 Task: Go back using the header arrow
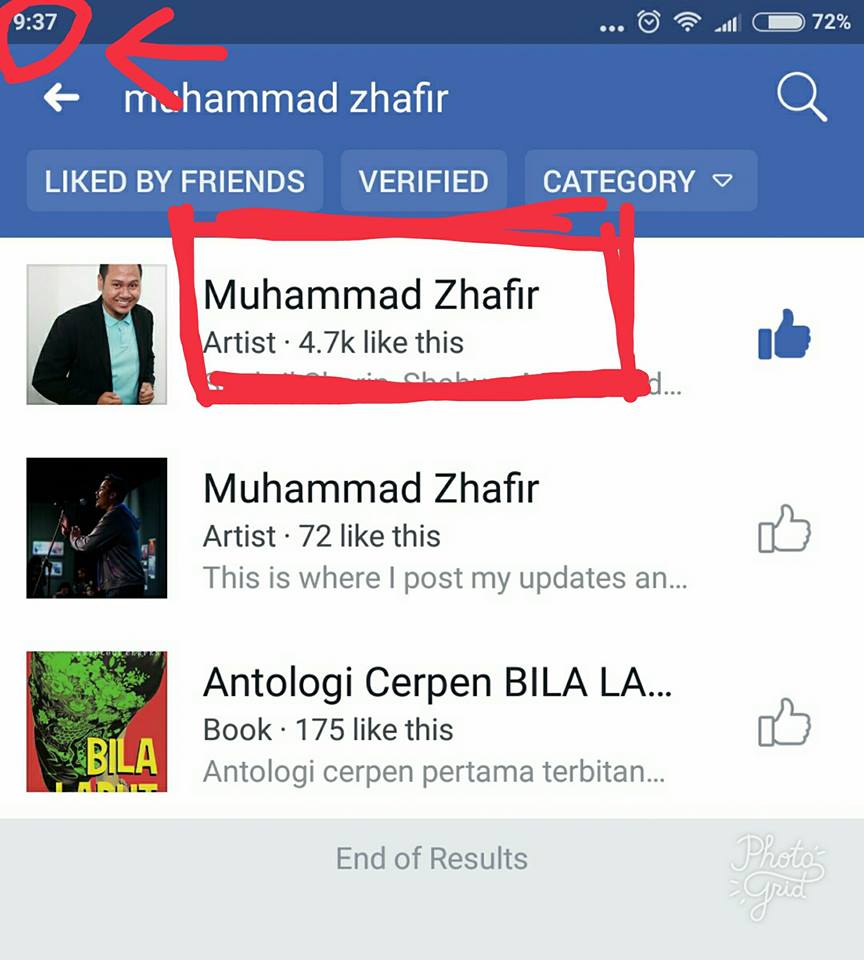pyautogui.click(x=61, y=97)
